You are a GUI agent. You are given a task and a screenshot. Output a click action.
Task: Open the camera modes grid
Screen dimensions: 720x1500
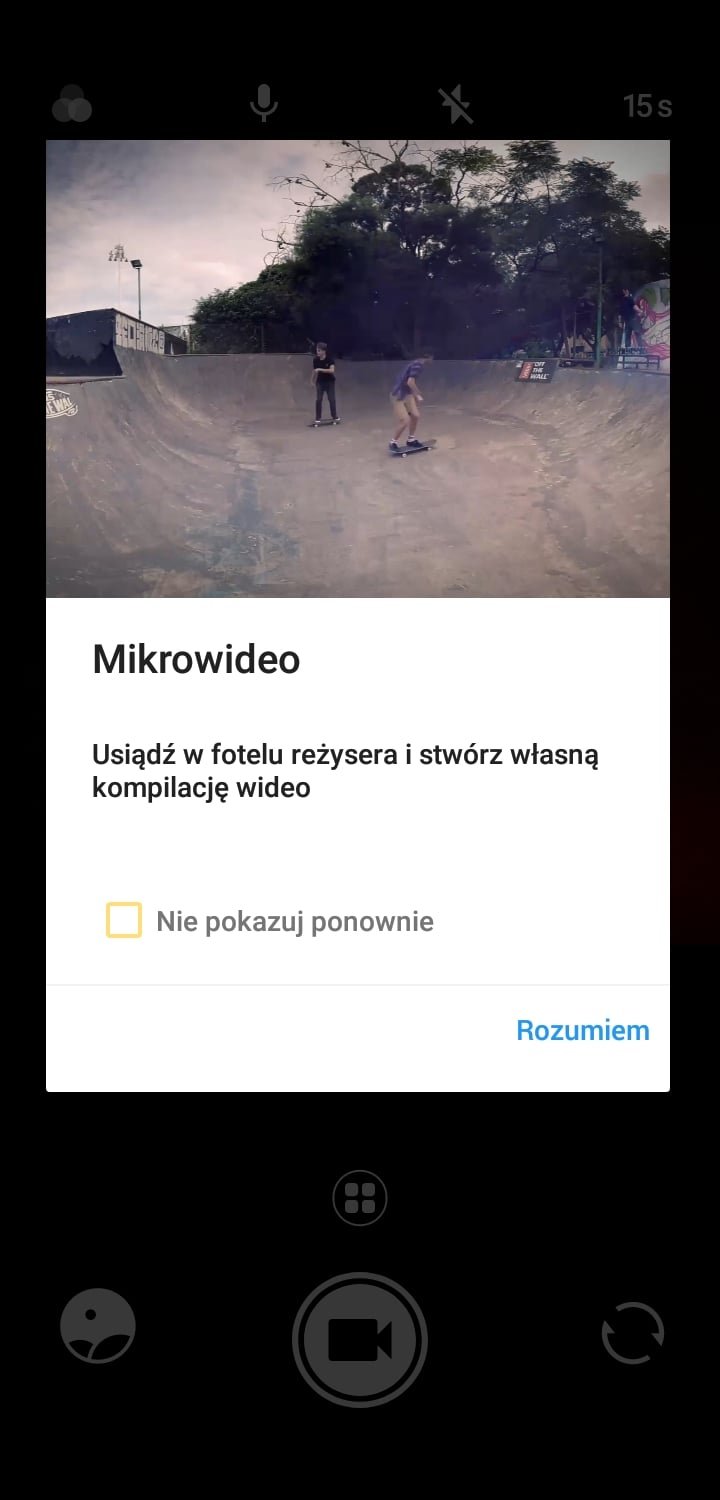360,1197
